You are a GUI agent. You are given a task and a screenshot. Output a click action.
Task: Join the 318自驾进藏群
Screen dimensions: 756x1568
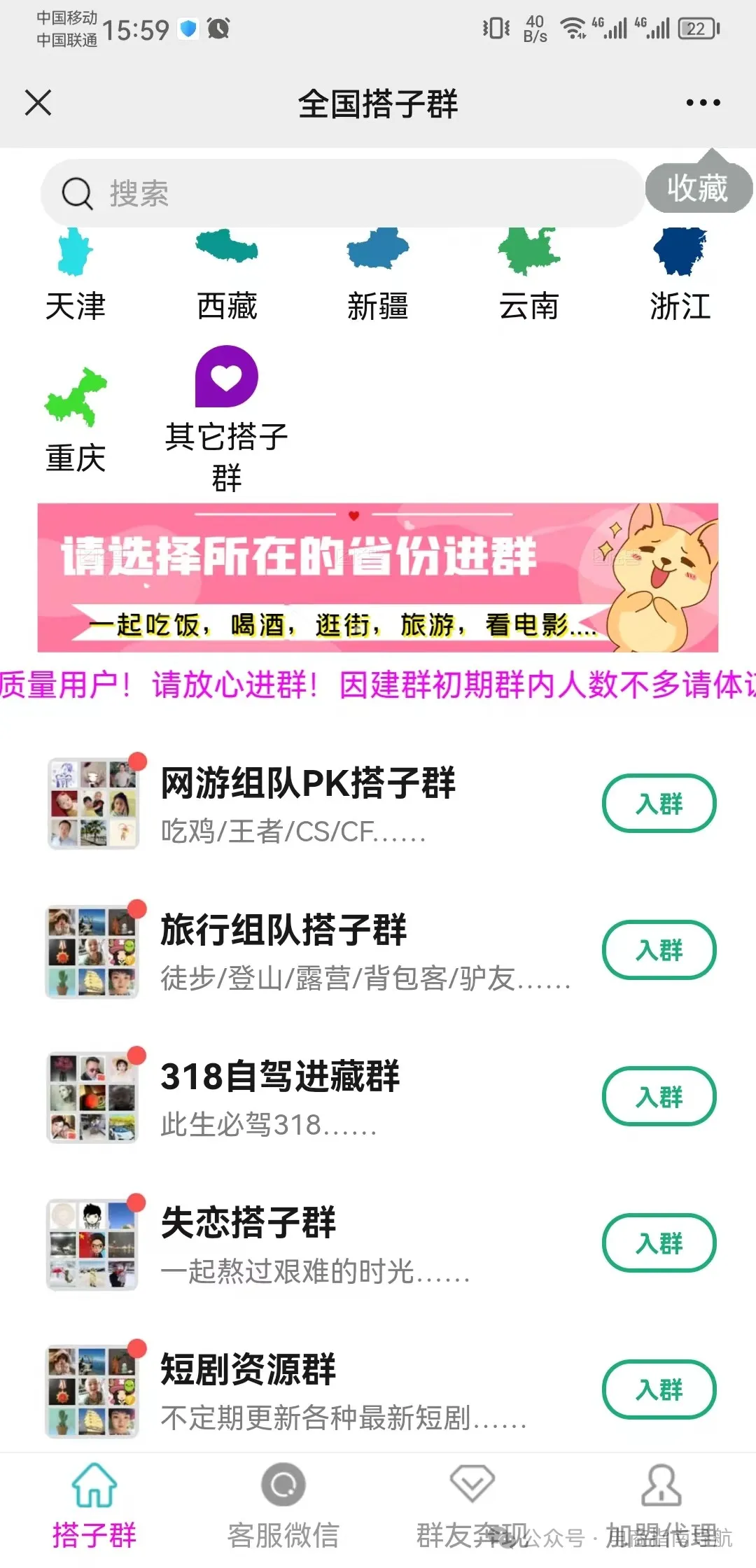pos(659,1097)
